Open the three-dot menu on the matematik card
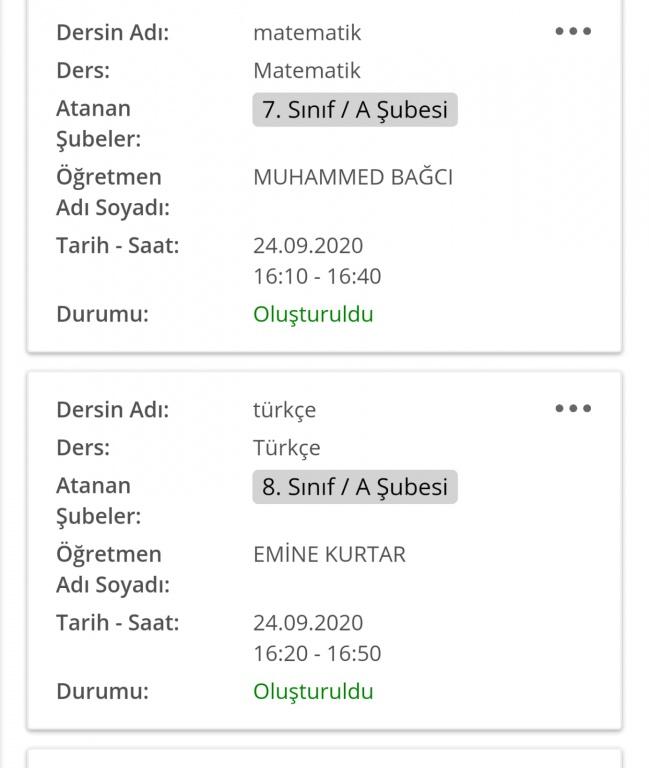The height and width of the screenshot is (768, 649). (x=573, y=31)
